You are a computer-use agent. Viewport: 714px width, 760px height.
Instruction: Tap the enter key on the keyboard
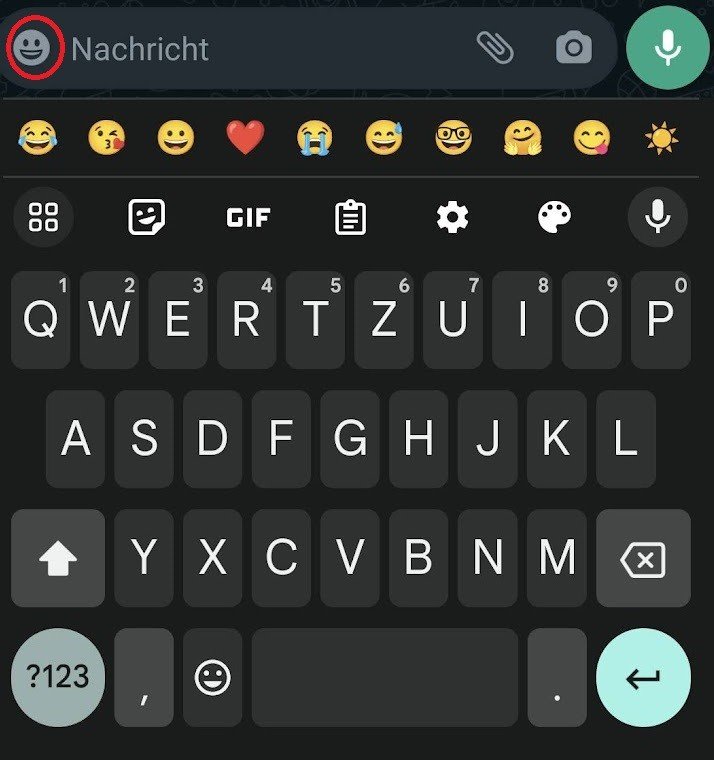pos(643,677)
